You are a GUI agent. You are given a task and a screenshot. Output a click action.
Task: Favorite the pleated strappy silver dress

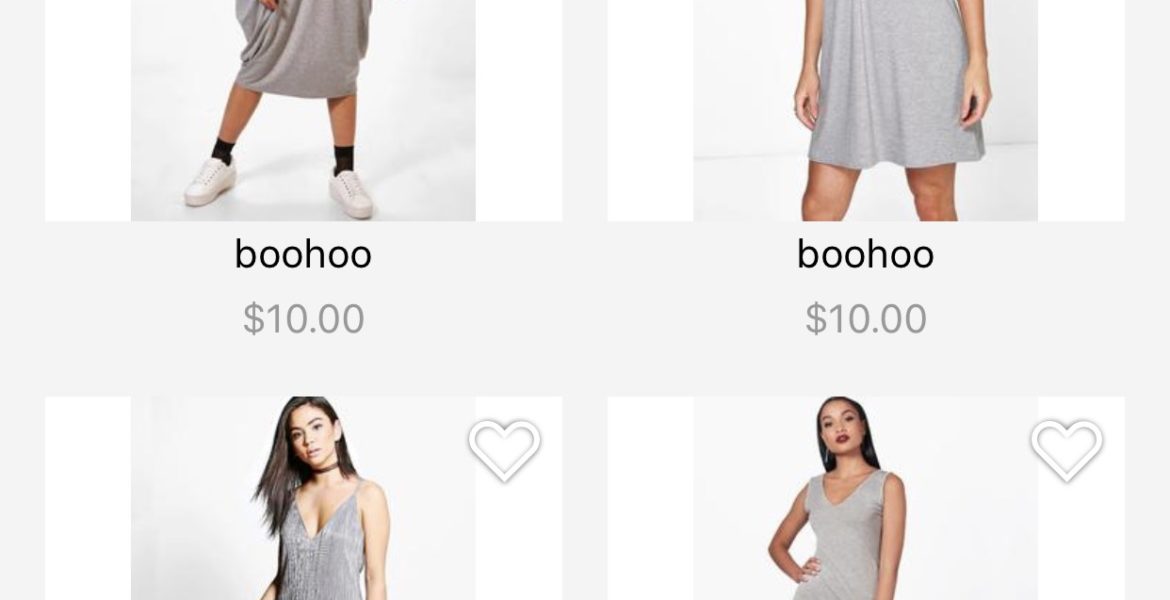tap(504, 449)
